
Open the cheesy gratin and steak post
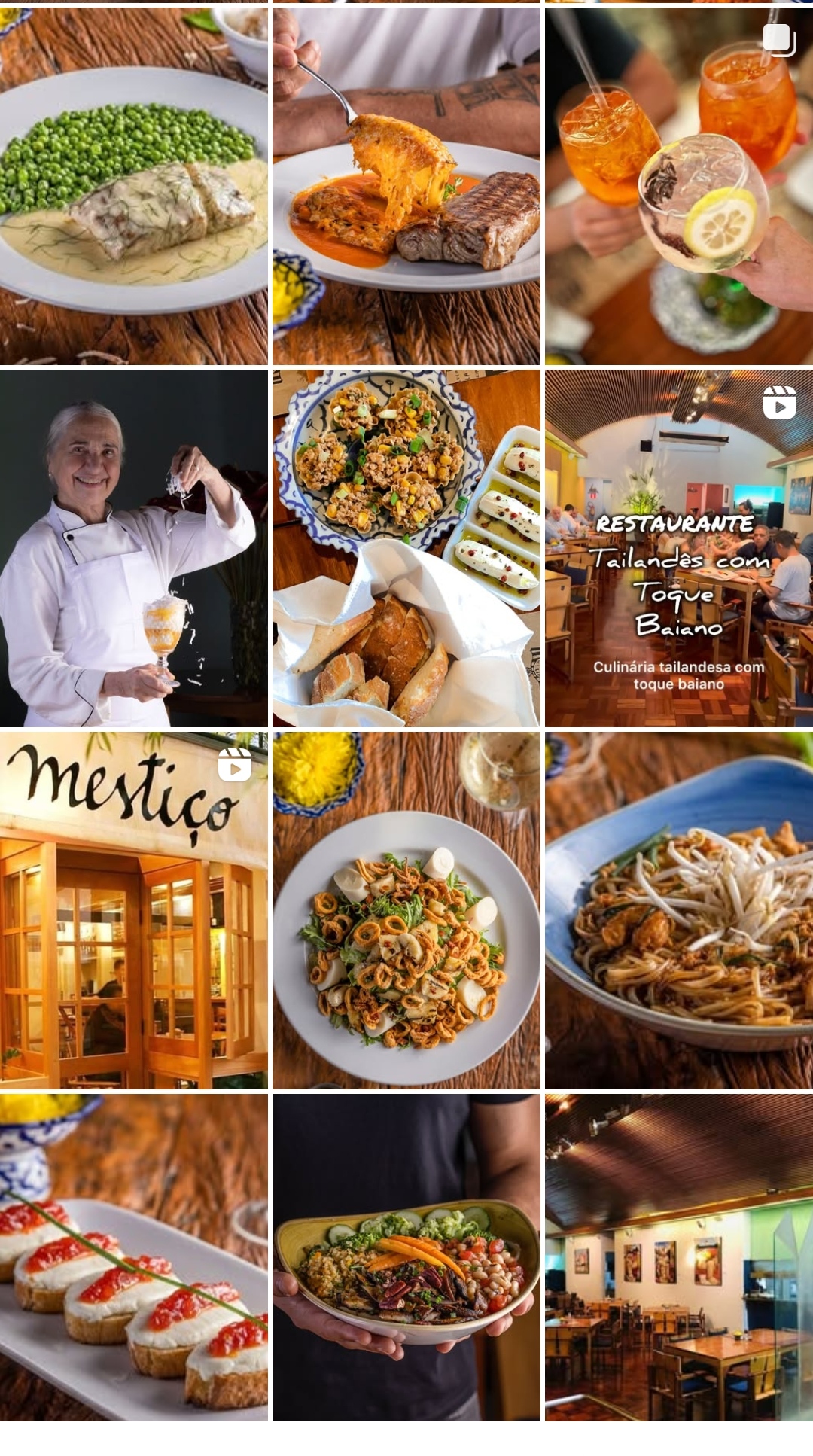click(406, 186)
